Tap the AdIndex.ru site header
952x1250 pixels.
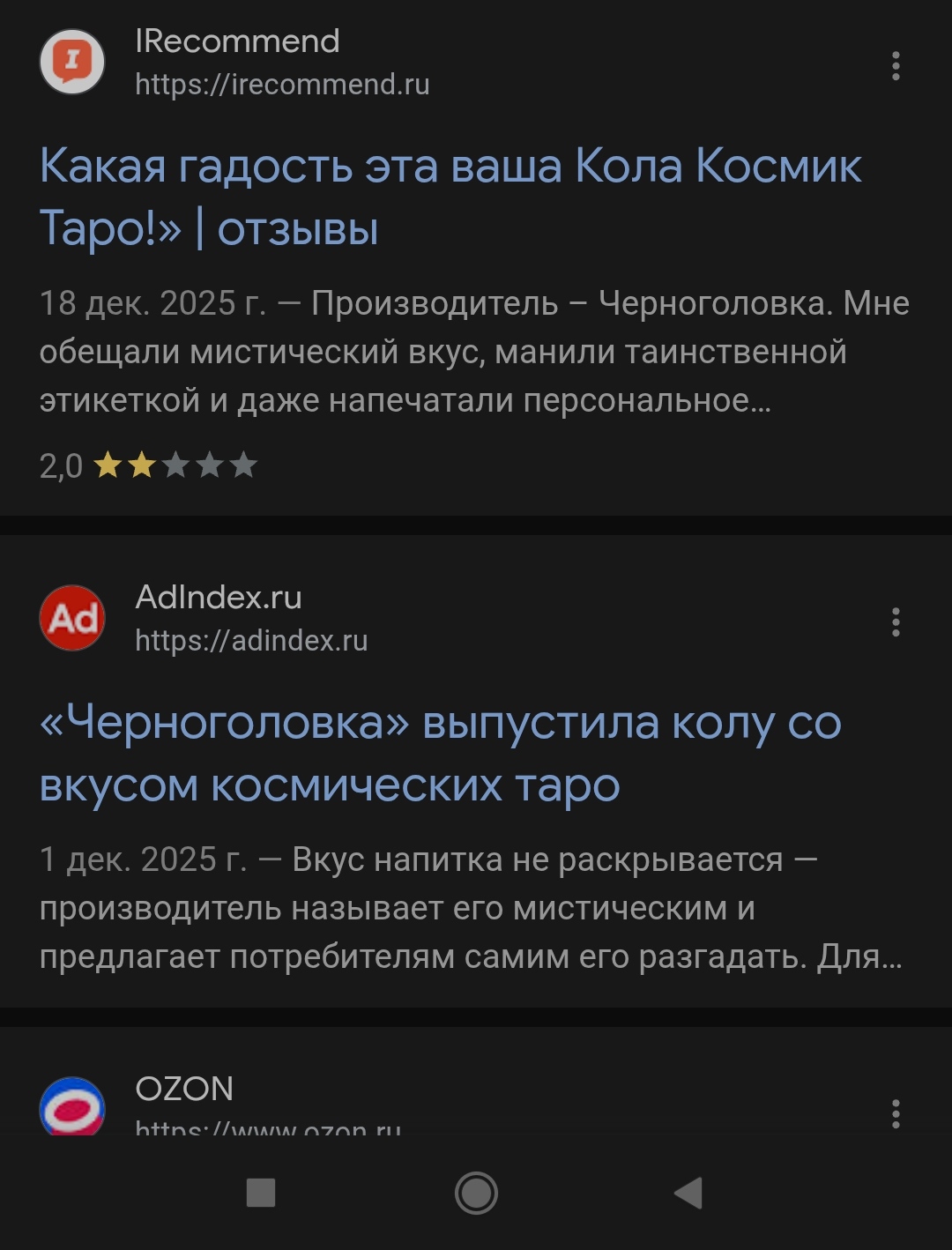pyautogui.click(x=219, y=619)
